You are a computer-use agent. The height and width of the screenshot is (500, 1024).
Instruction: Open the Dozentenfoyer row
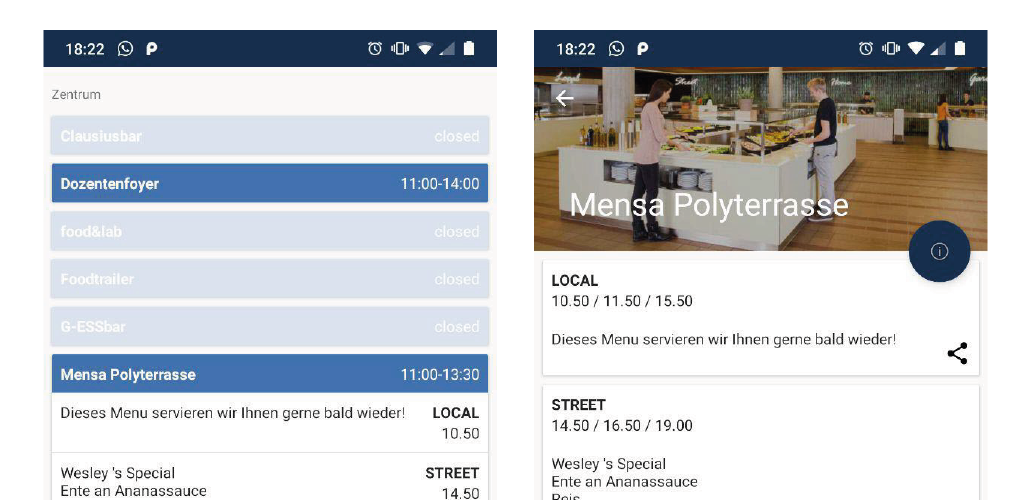point(270,183)
